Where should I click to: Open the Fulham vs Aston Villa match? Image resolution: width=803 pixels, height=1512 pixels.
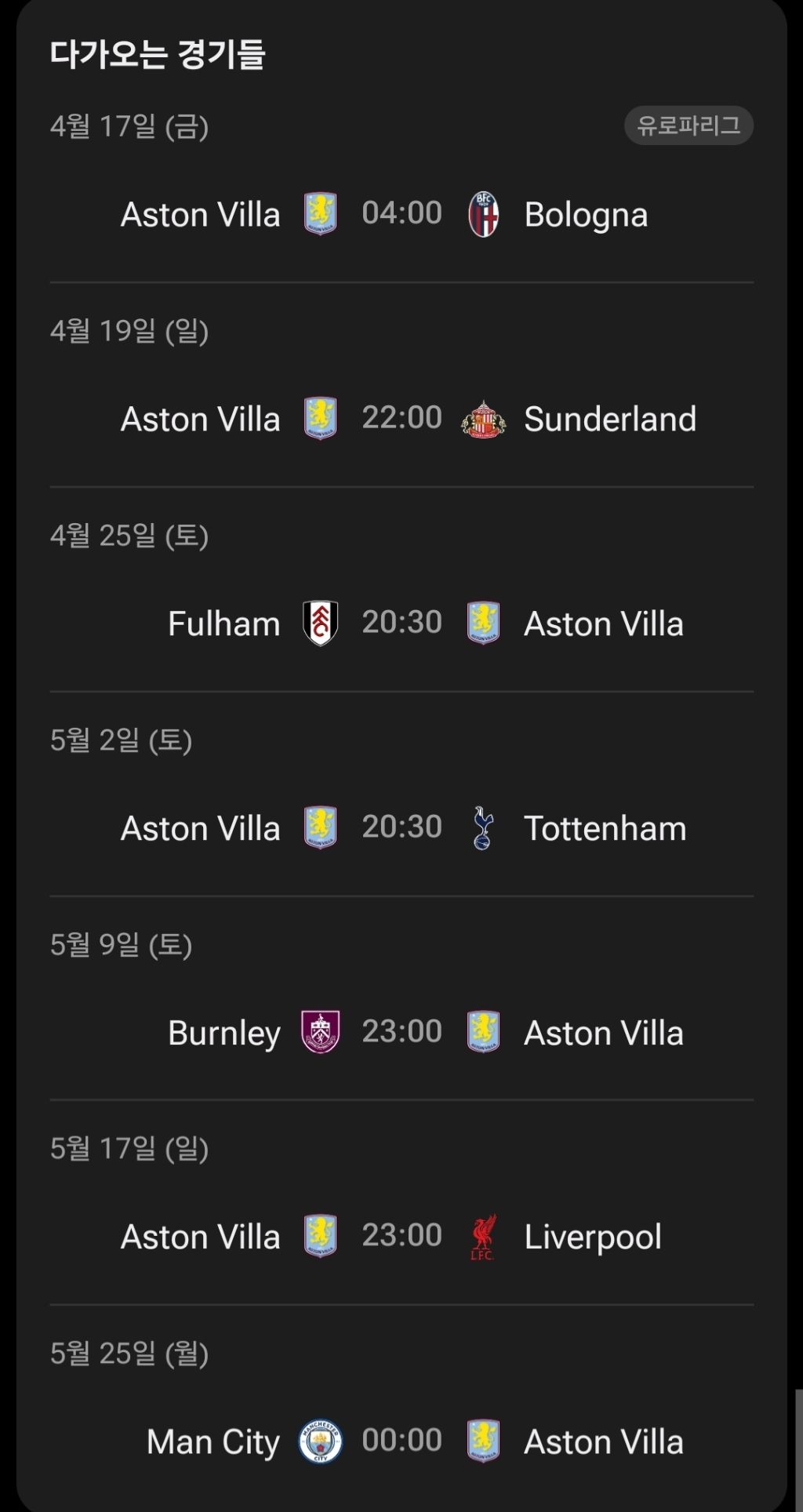pyautogui.click(x=401, y=623)
